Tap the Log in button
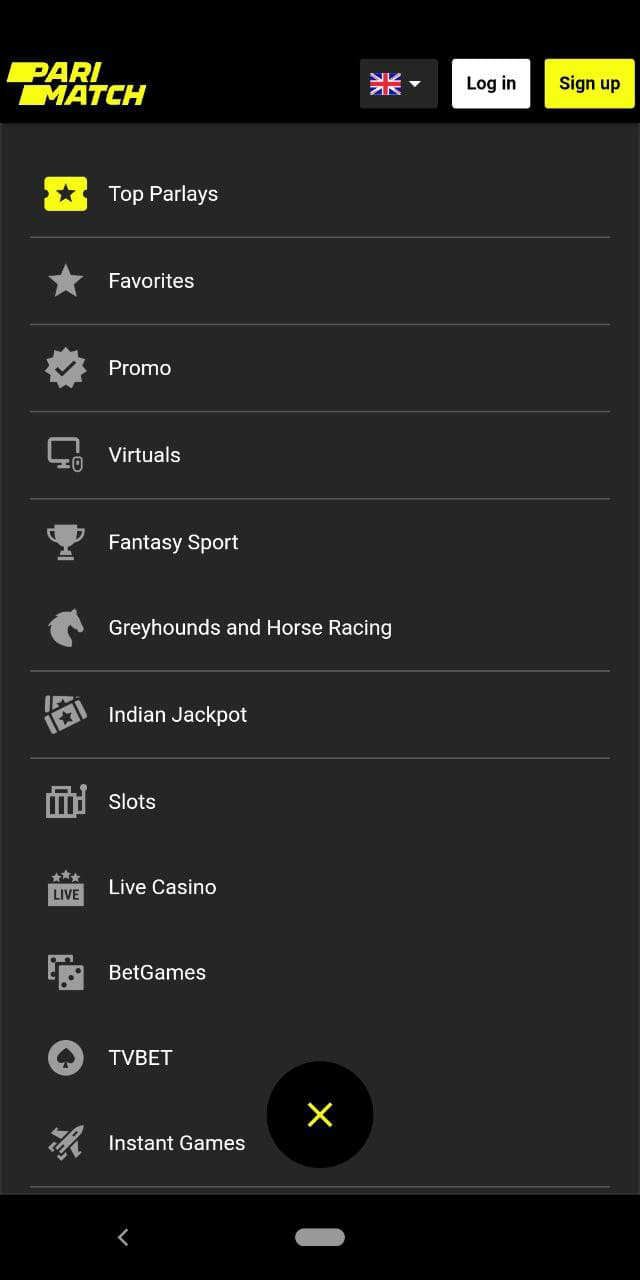640x1280 pixels. coord(491,83)
